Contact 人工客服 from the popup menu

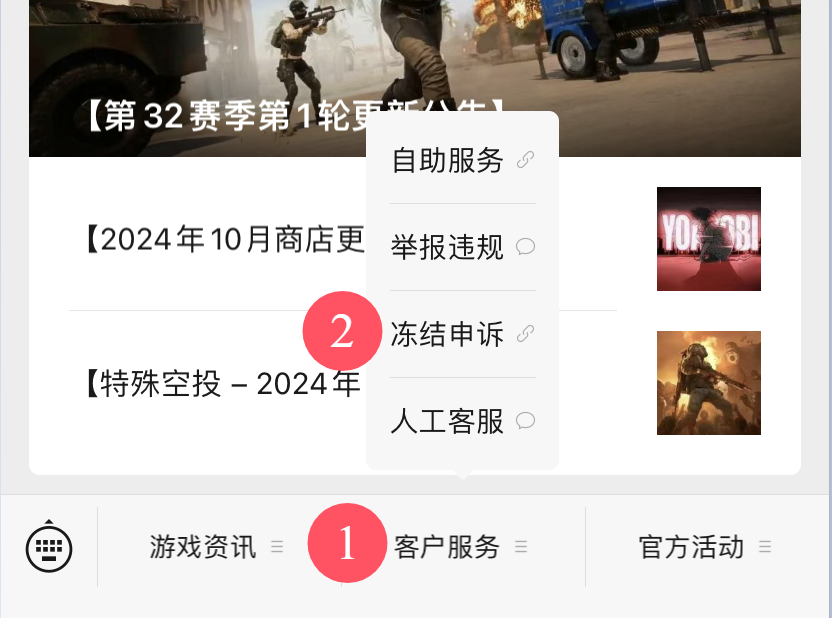[x=462, y=421]
